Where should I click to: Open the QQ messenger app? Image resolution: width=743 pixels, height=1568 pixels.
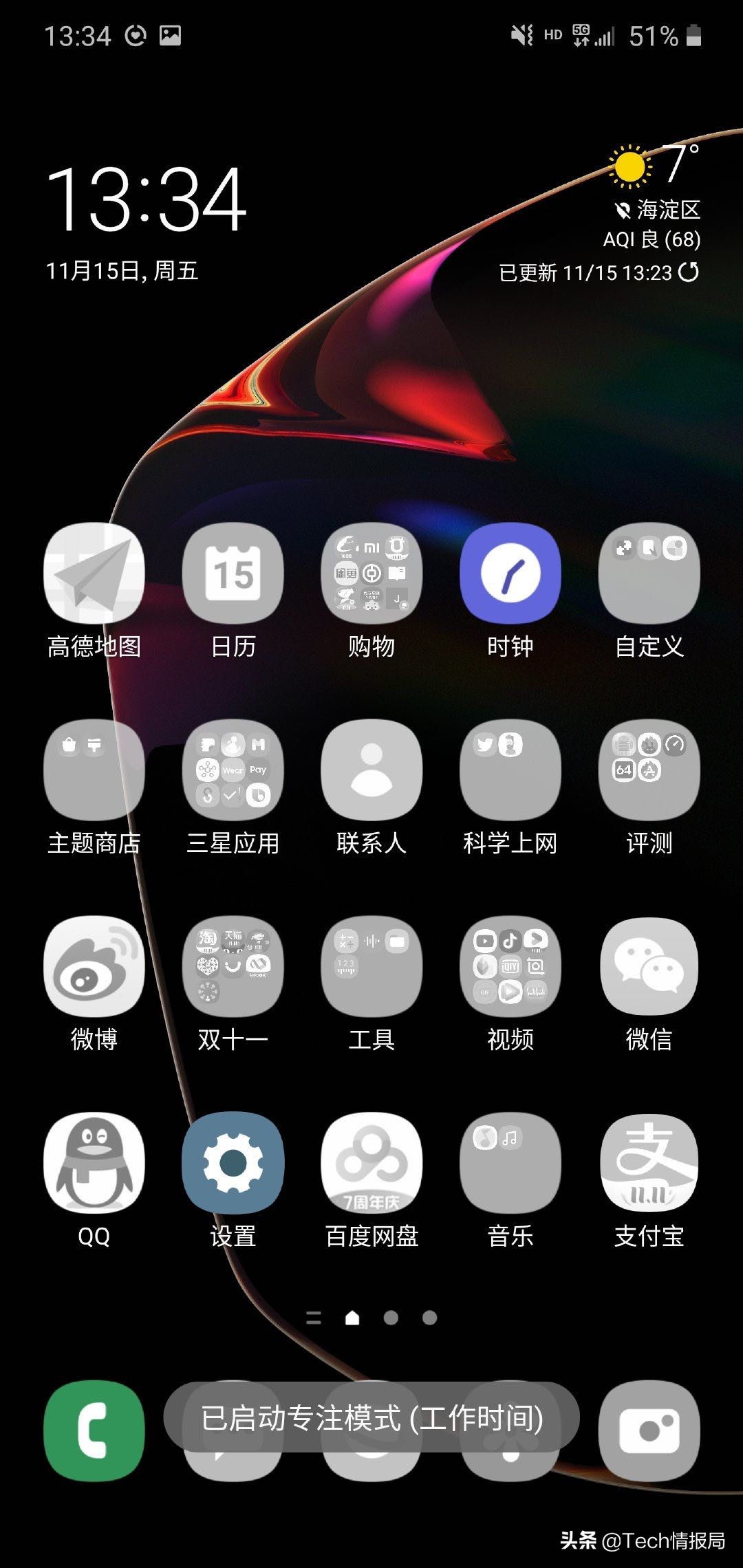coord(94,1162)
